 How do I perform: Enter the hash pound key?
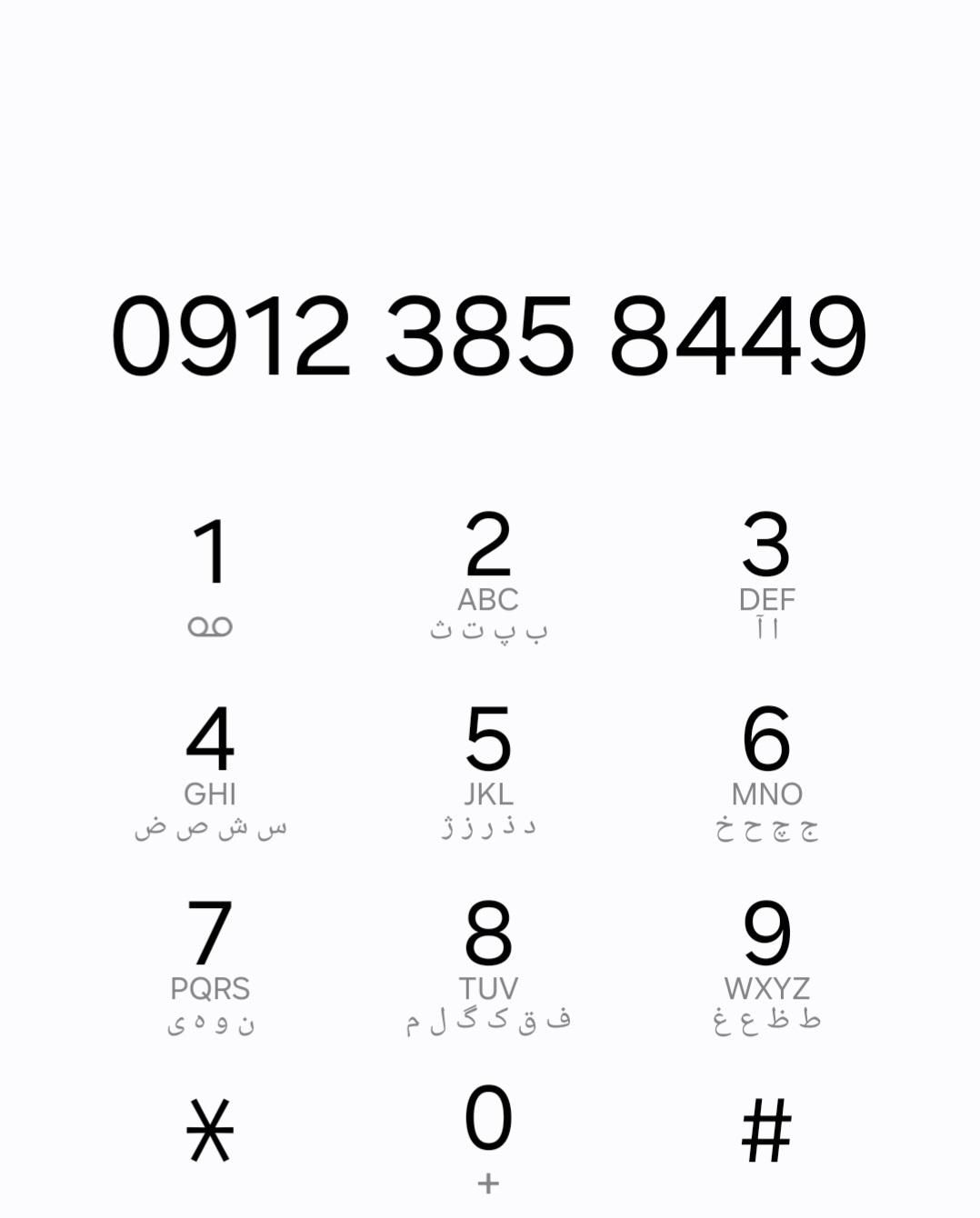tap(766, 1130)
